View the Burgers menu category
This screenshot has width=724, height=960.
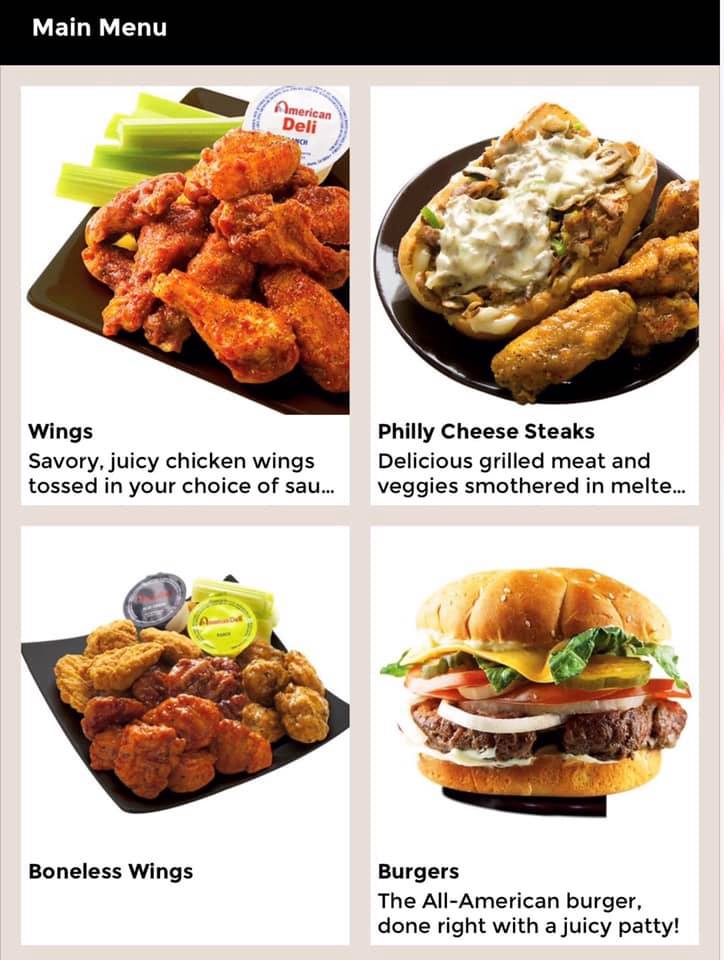pos(535,735)
